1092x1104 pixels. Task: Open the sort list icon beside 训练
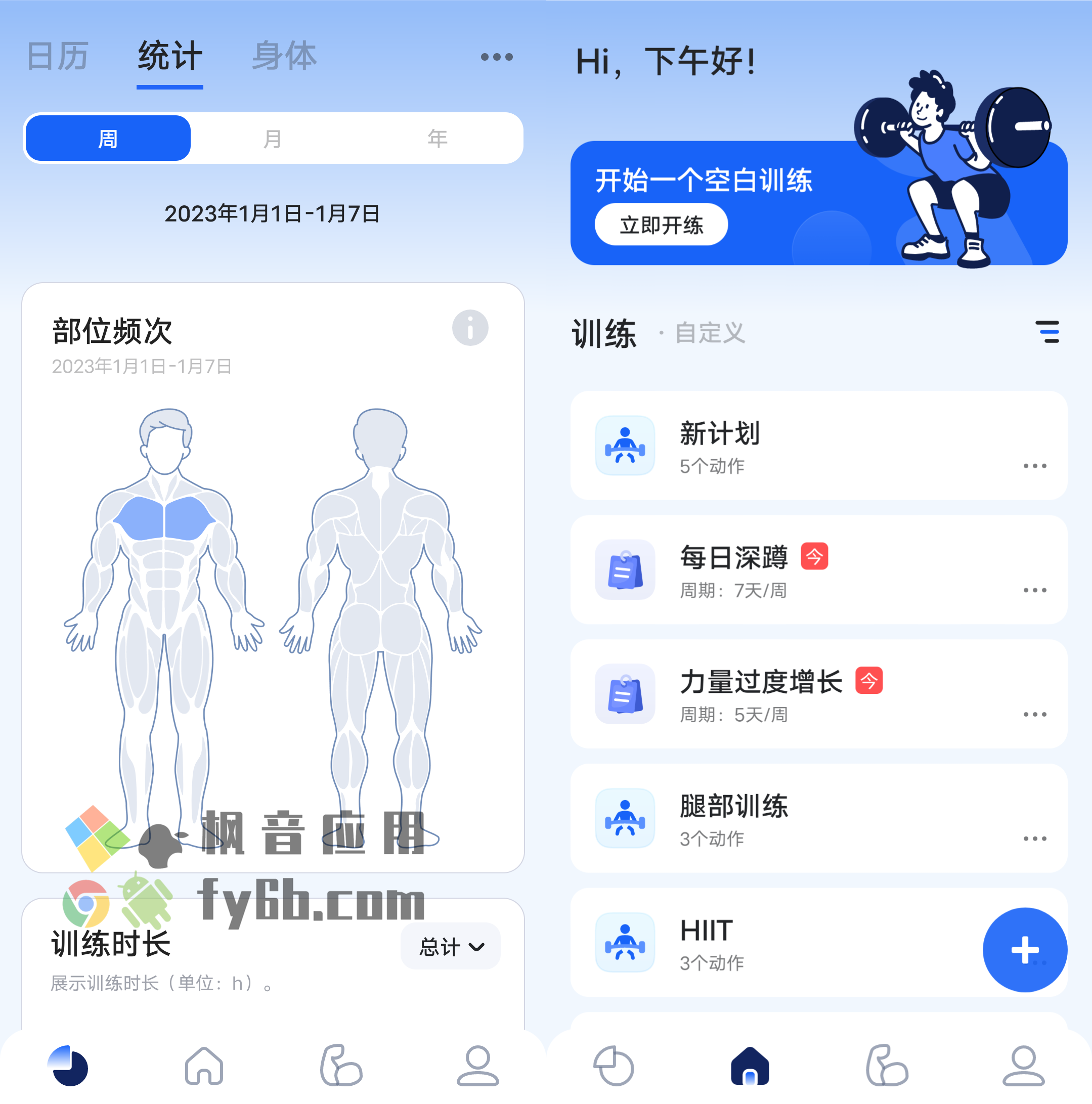[x=1047, y=331]
